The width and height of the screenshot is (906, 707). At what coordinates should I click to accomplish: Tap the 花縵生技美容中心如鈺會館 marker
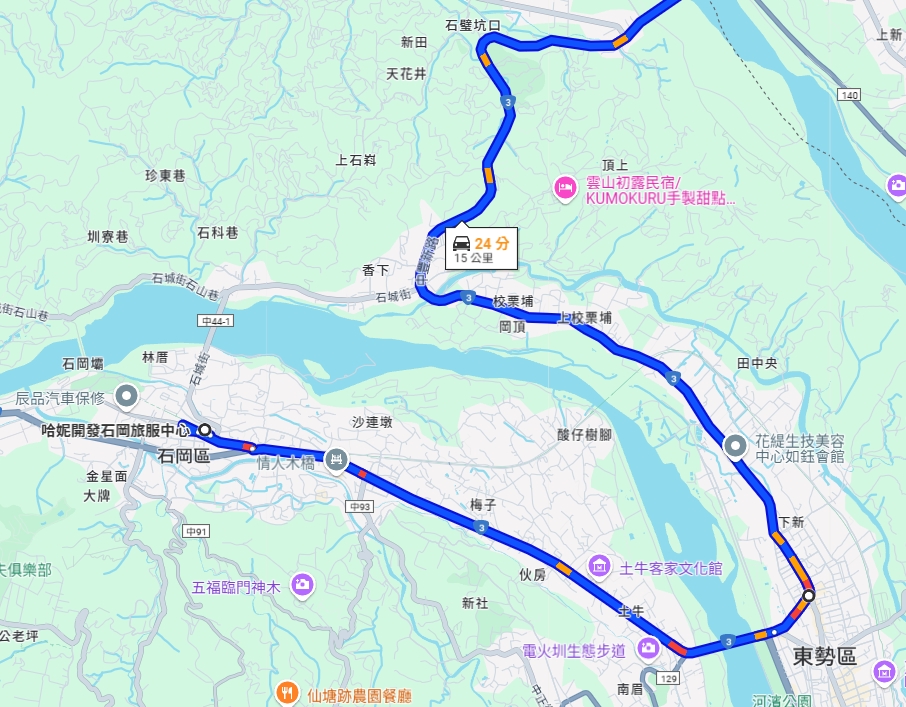click(736, 446)
